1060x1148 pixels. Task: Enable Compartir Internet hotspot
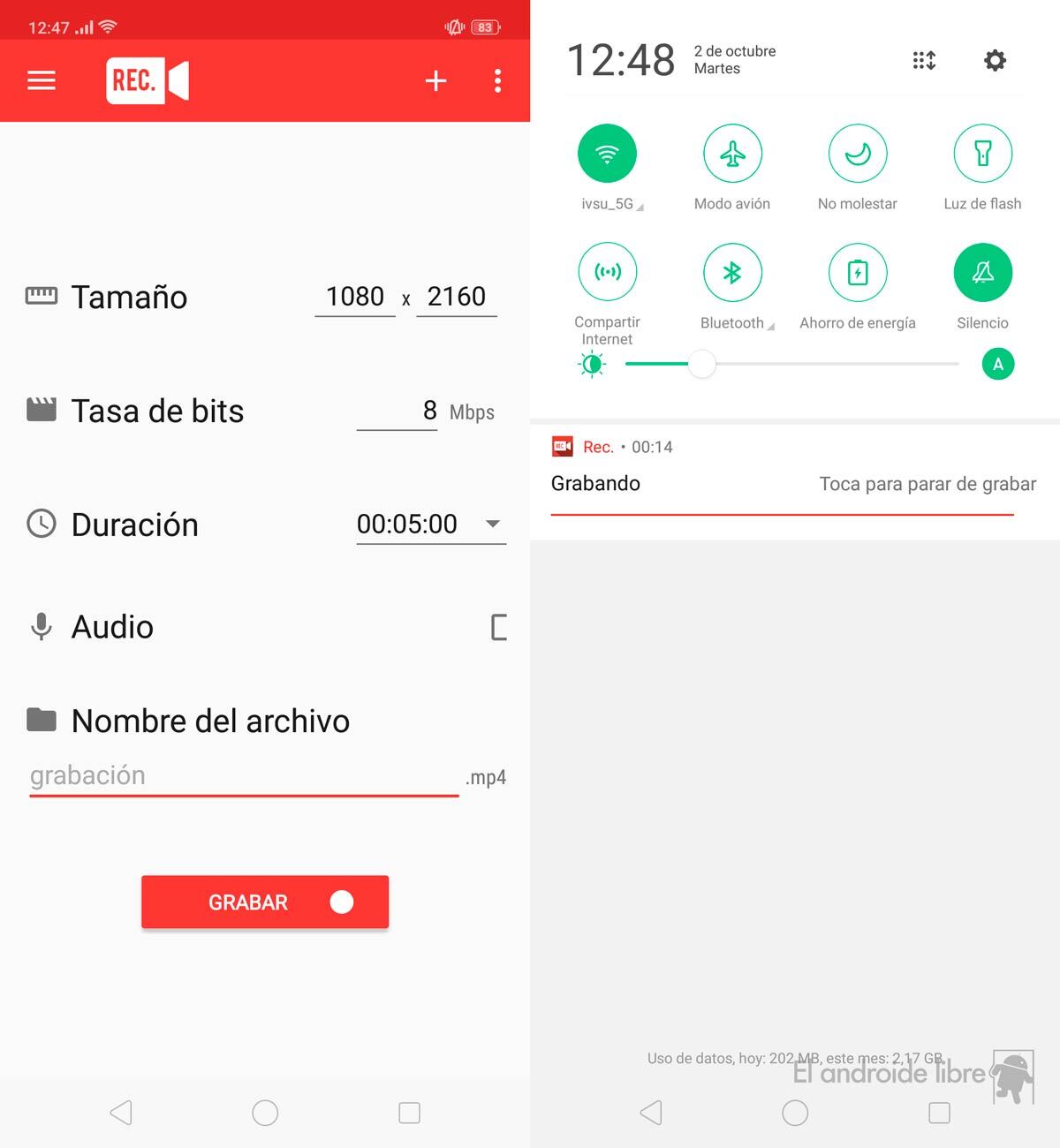pyautogui.click(x=607, y=272)
